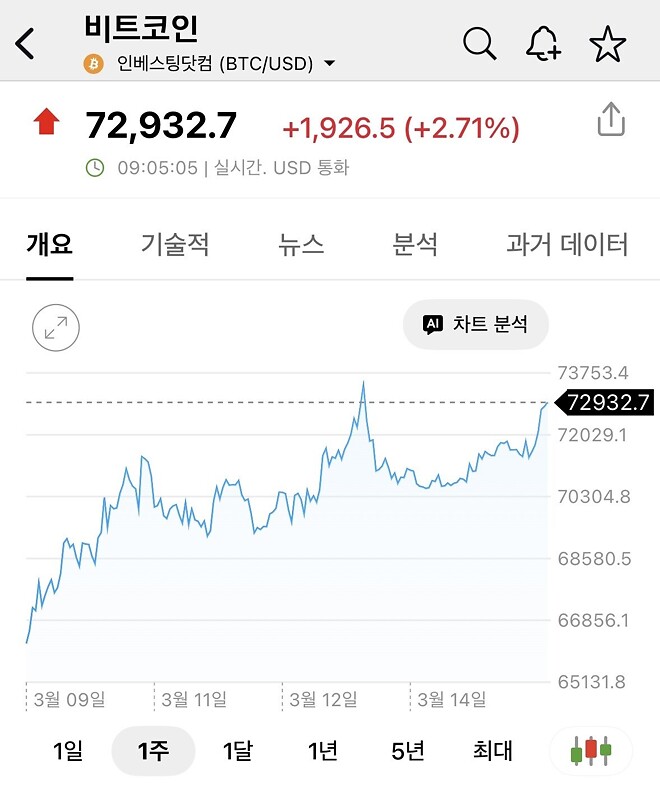Switch to candlestick chart type

point(591,751)
